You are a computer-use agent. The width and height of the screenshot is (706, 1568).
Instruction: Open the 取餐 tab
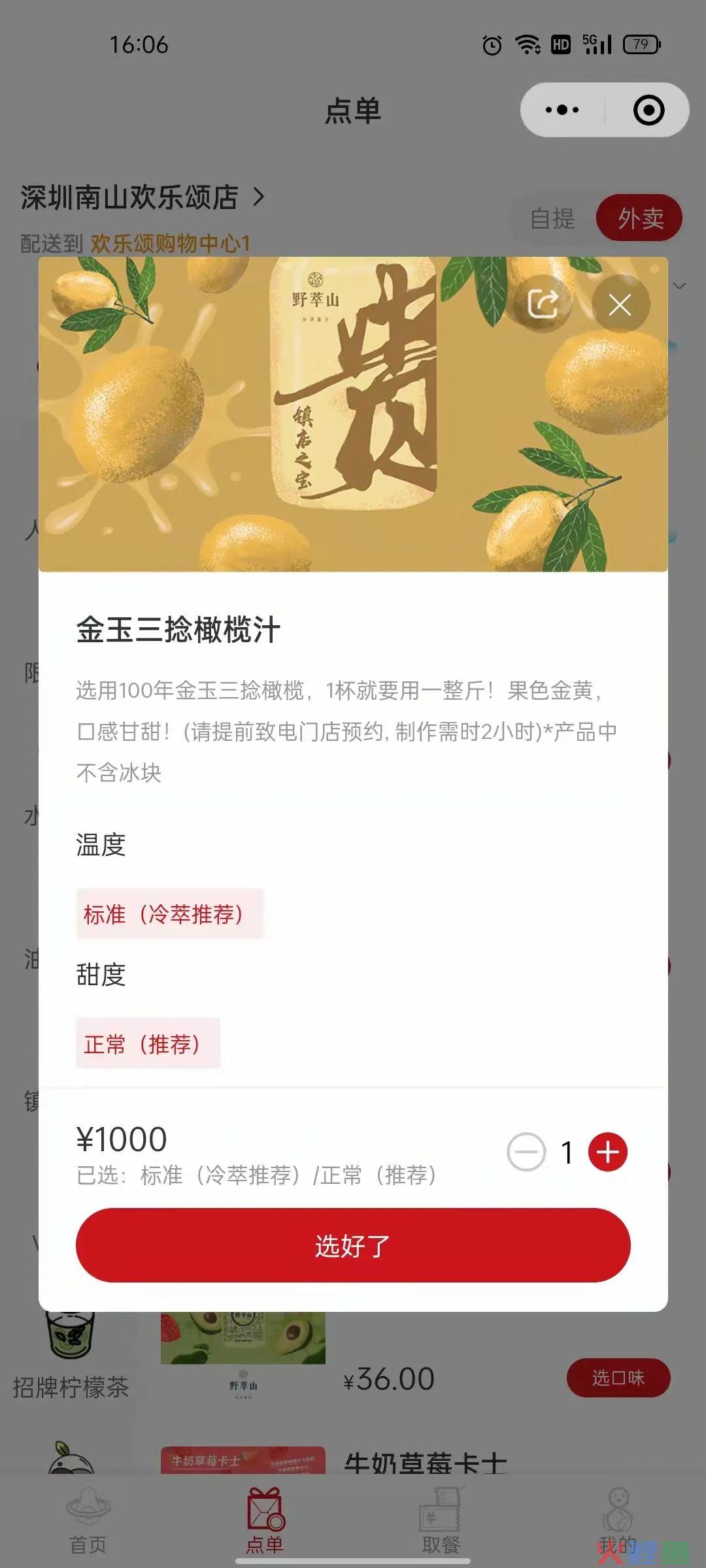pos(441,1522)
